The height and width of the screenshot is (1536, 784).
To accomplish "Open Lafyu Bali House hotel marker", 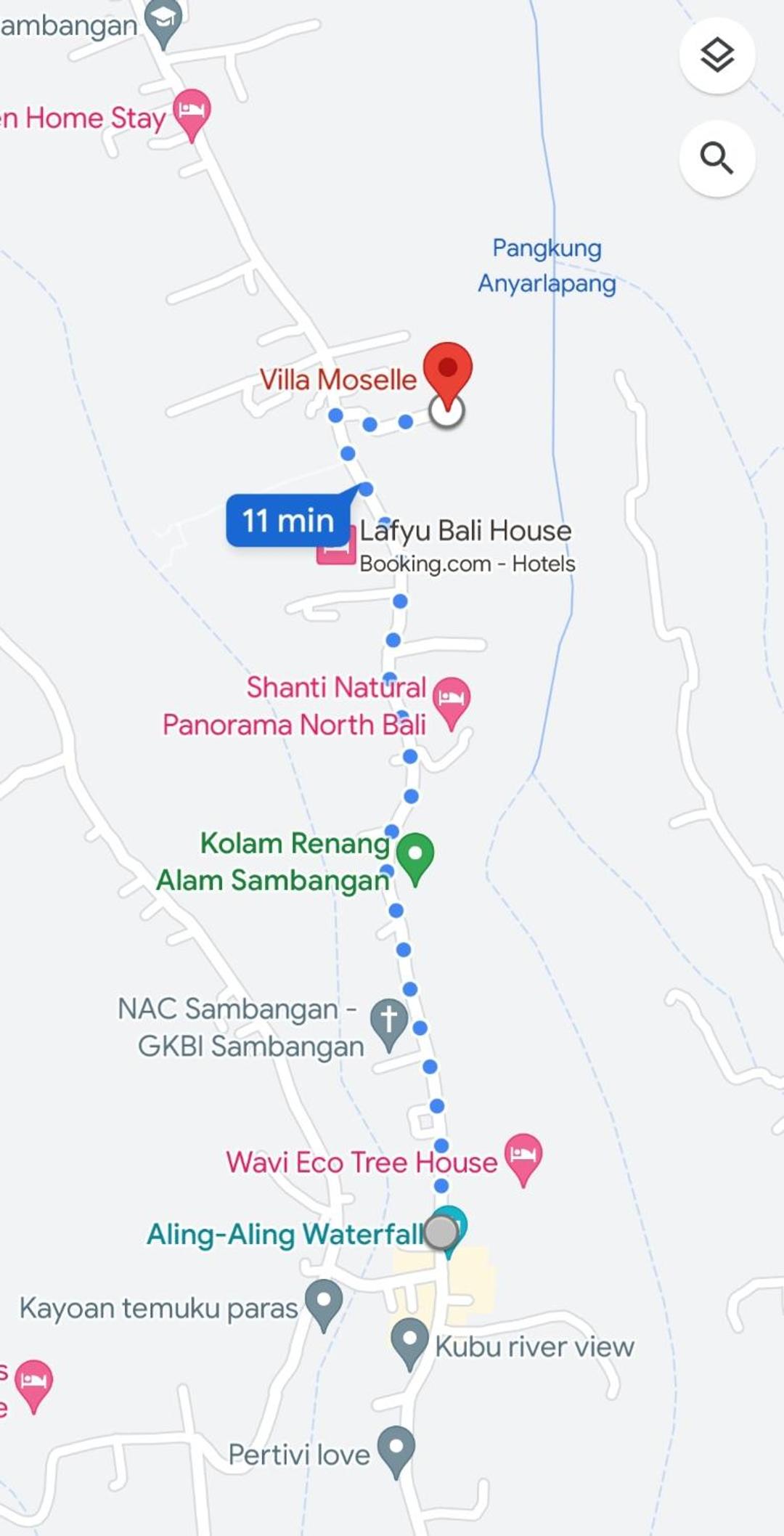I will (x=336, y=547).
